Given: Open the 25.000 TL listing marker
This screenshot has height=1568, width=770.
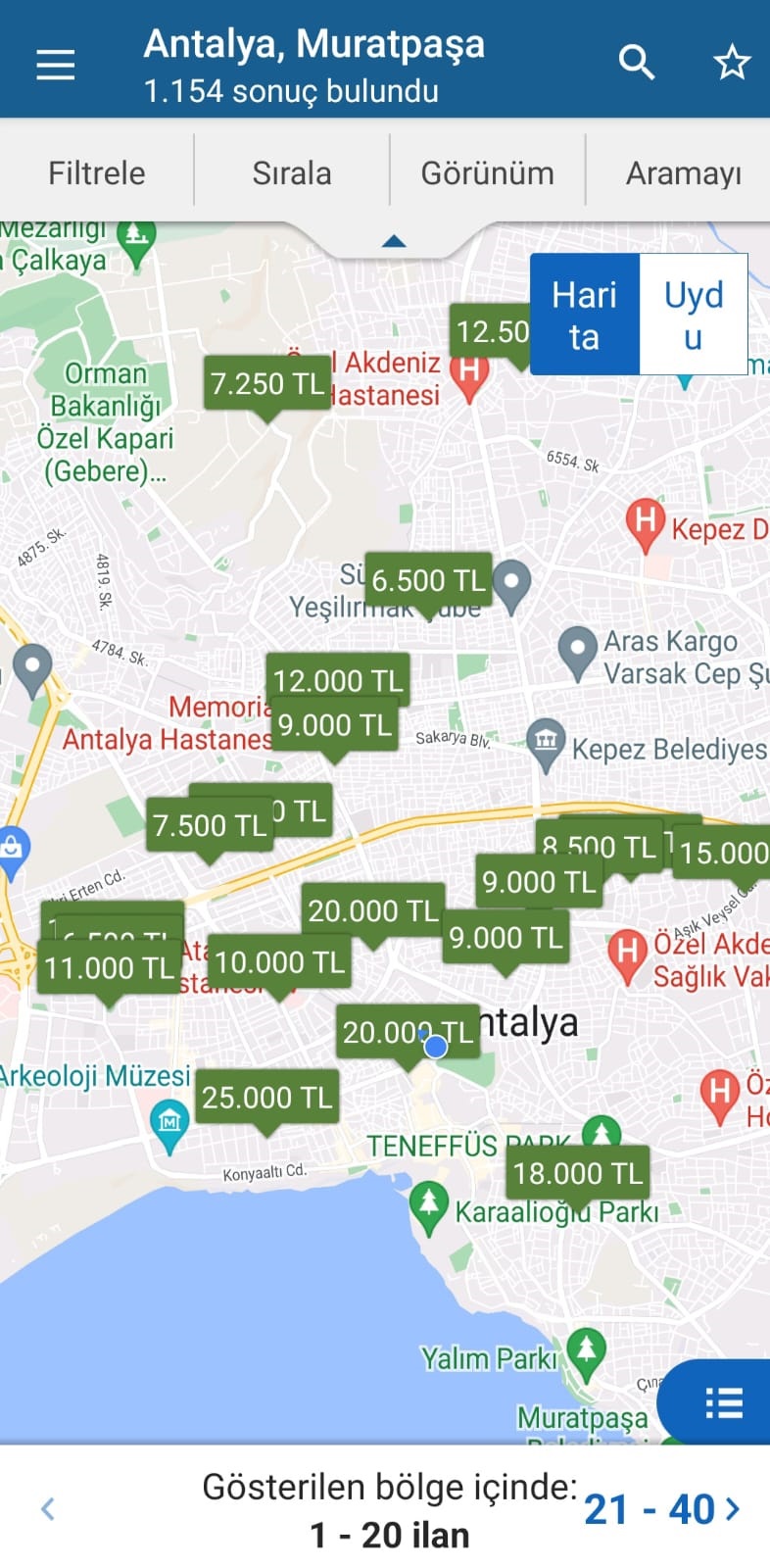Looking at the screenshot, I should [267, 1098].
